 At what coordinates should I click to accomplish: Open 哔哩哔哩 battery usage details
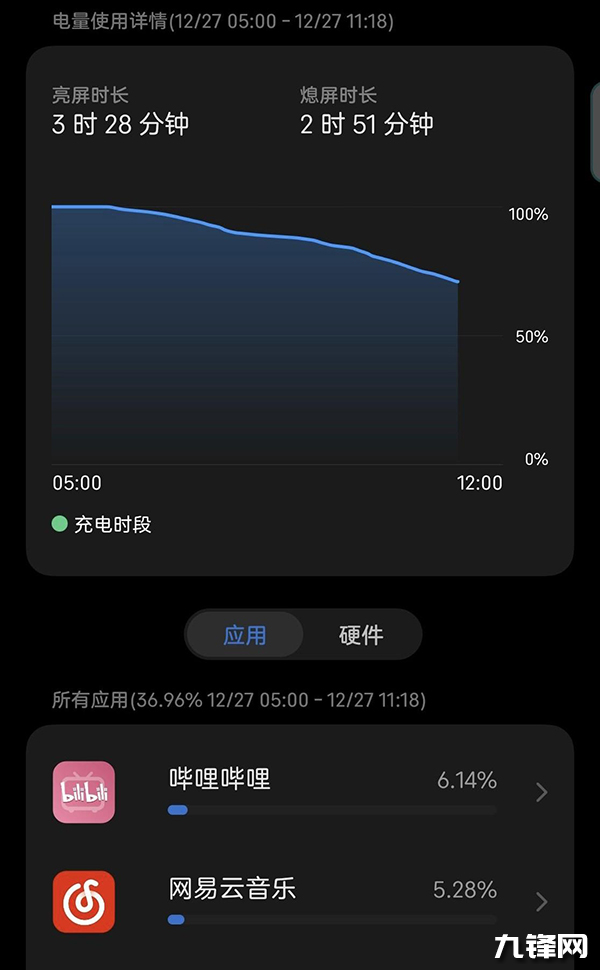click(300, 792)
